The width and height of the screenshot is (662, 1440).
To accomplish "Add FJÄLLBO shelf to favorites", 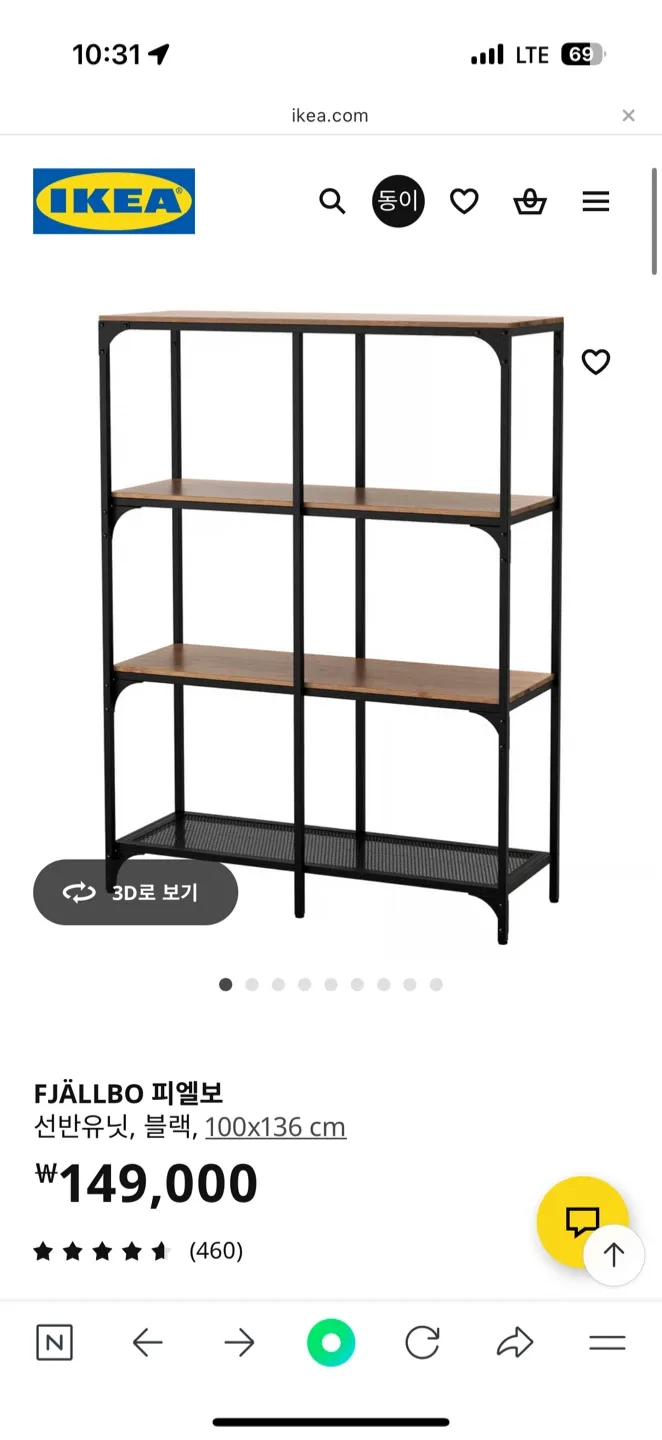I will click(x=596, y=362).
